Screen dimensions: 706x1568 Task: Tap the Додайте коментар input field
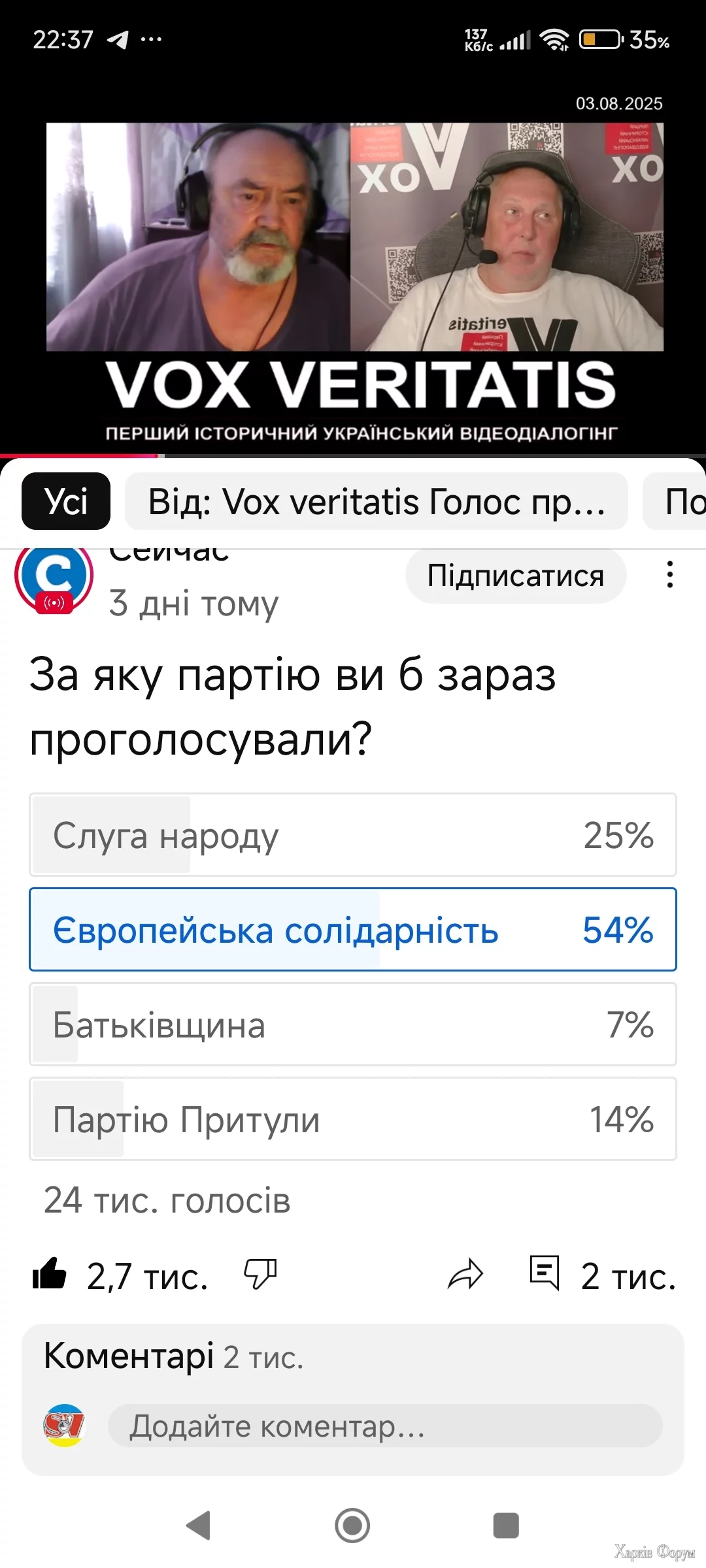[x=384, y=1426]
